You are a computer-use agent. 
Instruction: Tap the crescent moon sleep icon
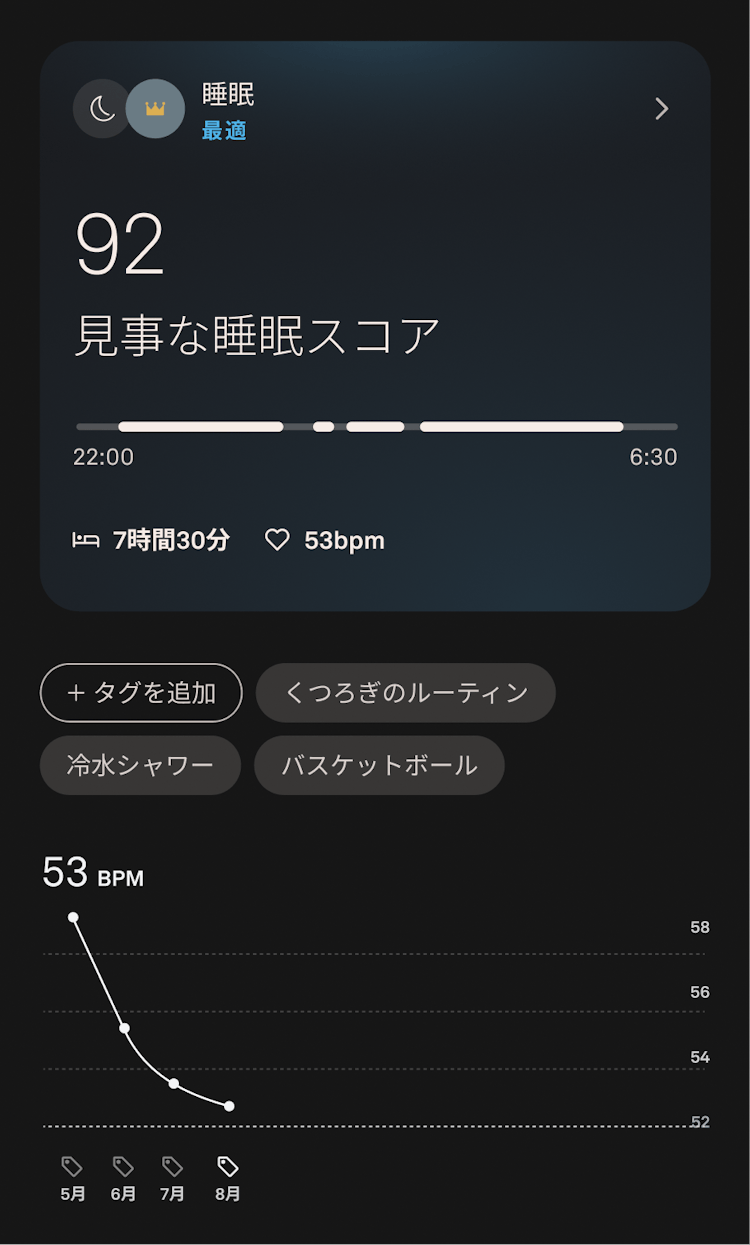pos(100,108)
